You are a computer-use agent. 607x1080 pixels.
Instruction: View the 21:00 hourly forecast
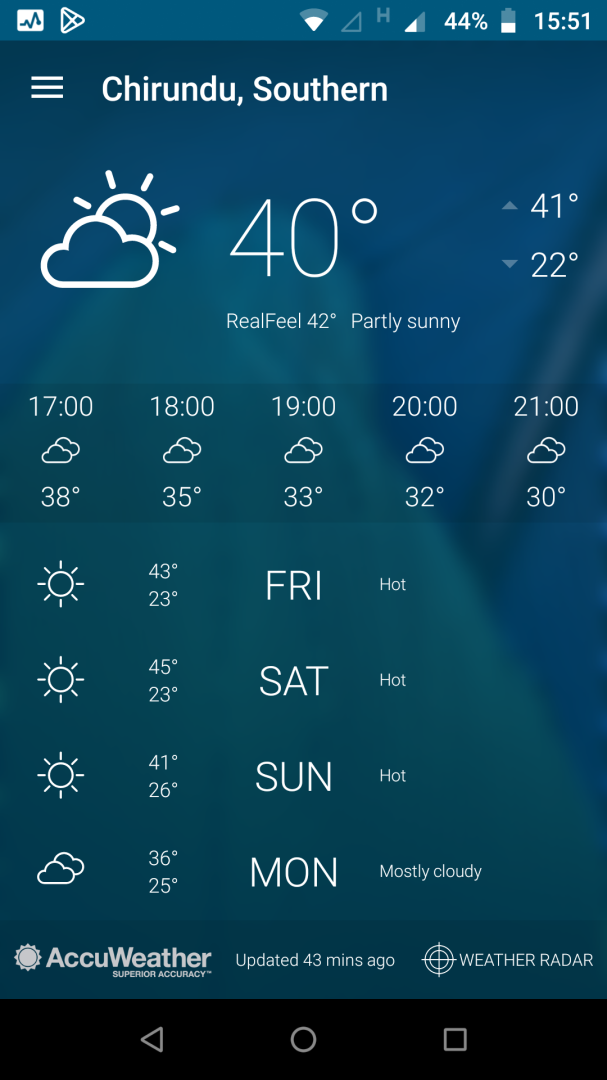[546, 451]
